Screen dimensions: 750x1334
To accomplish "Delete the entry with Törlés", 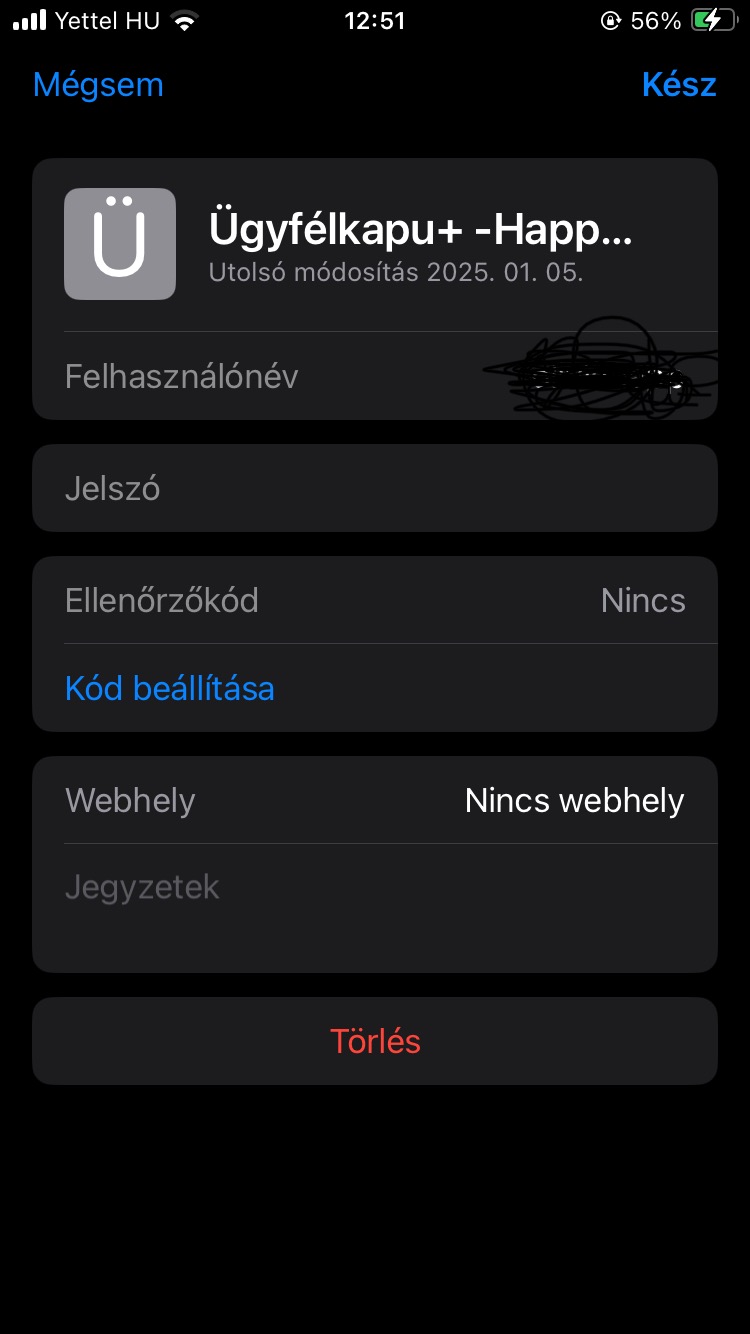I will coord(375,1041).
